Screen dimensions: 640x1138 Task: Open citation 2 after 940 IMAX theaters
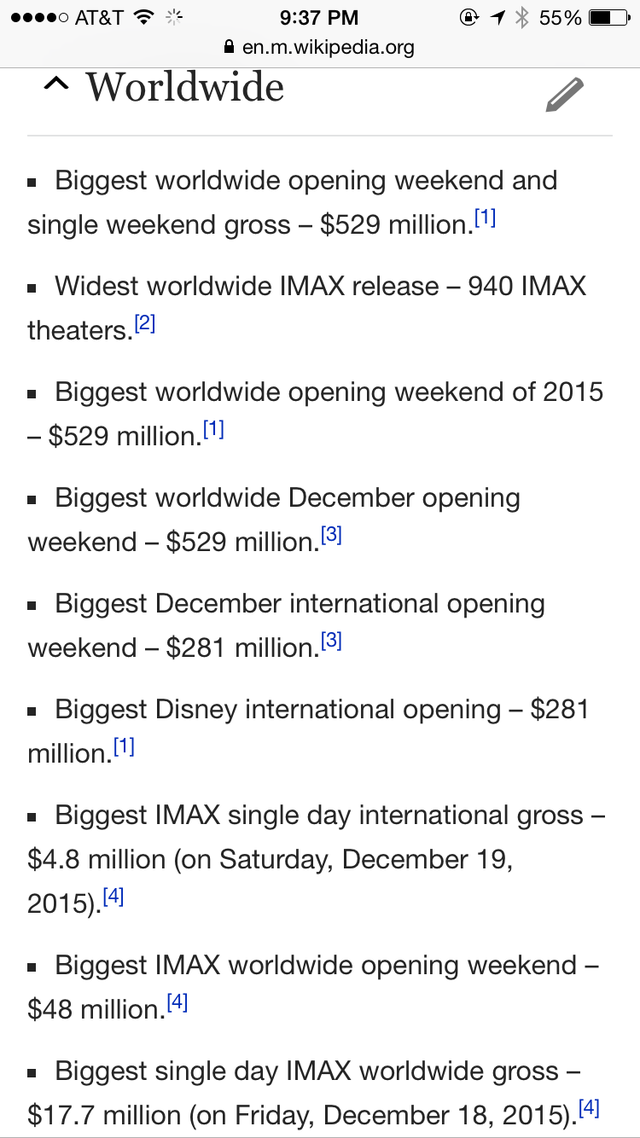pyautogui.click(x=145, y=324)
